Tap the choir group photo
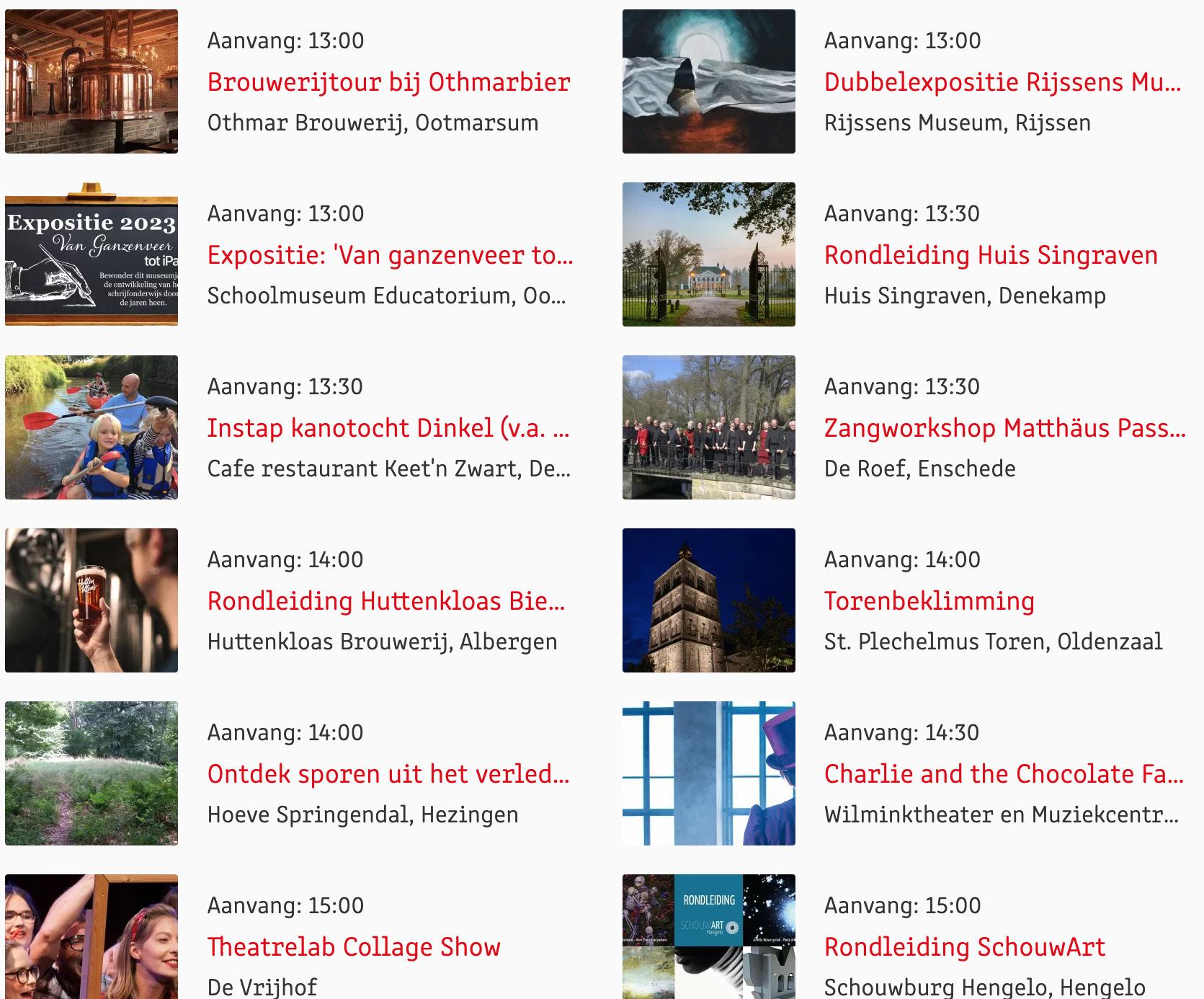 click(708, 427)
